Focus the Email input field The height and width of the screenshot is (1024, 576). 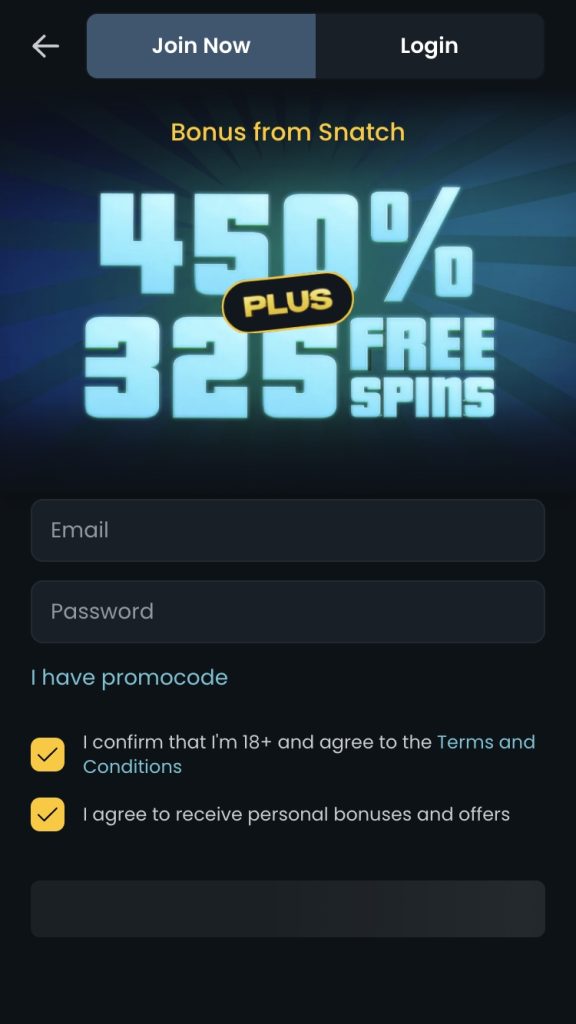tap(288, 530)
